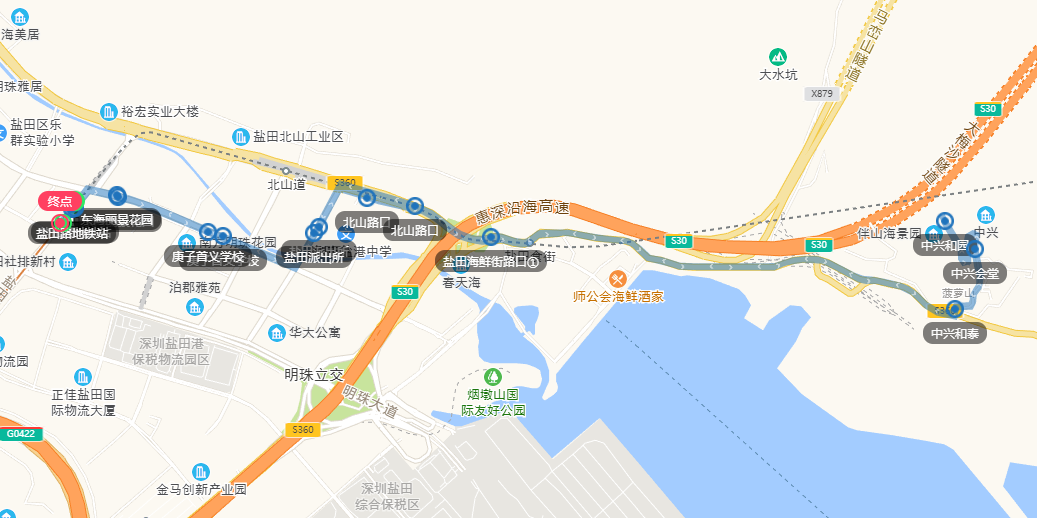Tap the 大水坑 mountain marker

(777, 56)
